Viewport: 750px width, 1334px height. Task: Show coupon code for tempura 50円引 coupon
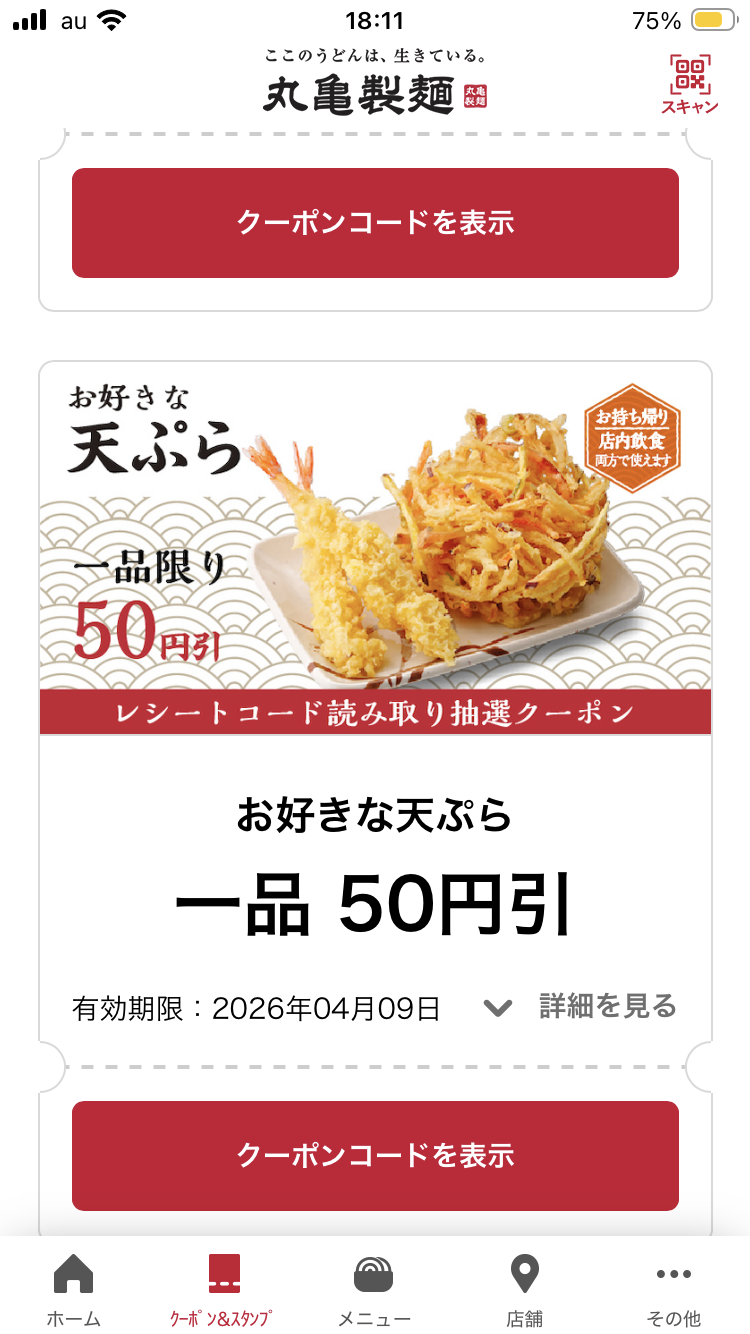tap(375, 1155)
